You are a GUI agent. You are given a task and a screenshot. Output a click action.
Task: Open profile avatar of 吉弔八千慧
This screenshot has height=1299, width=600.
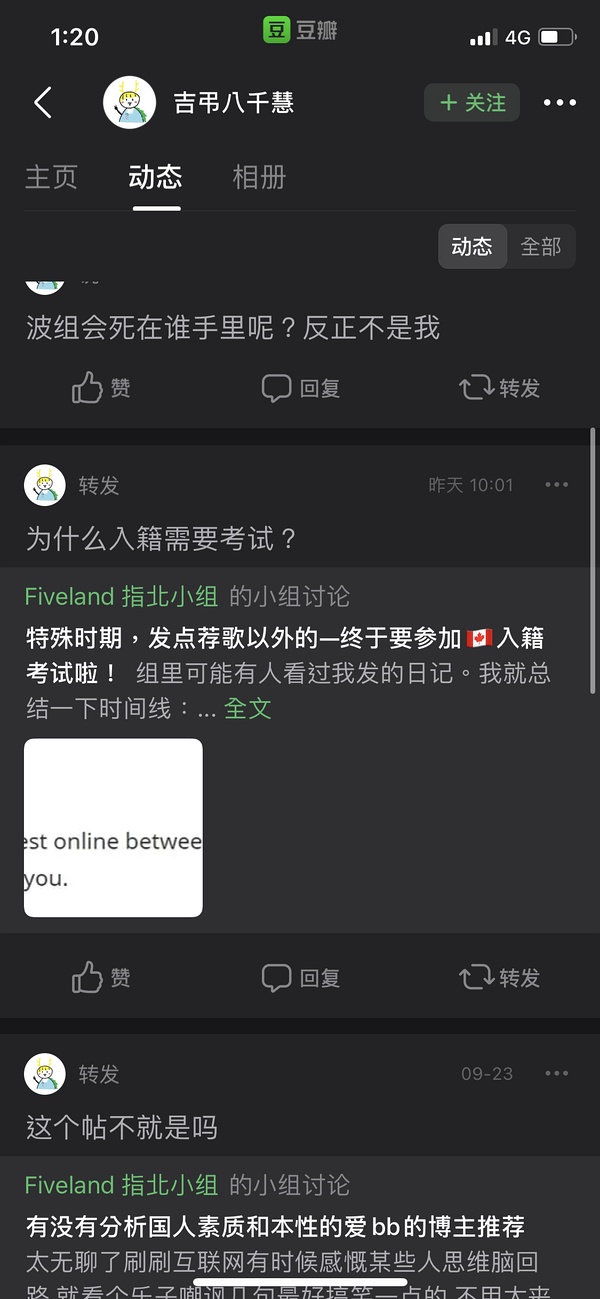point(129,102)
